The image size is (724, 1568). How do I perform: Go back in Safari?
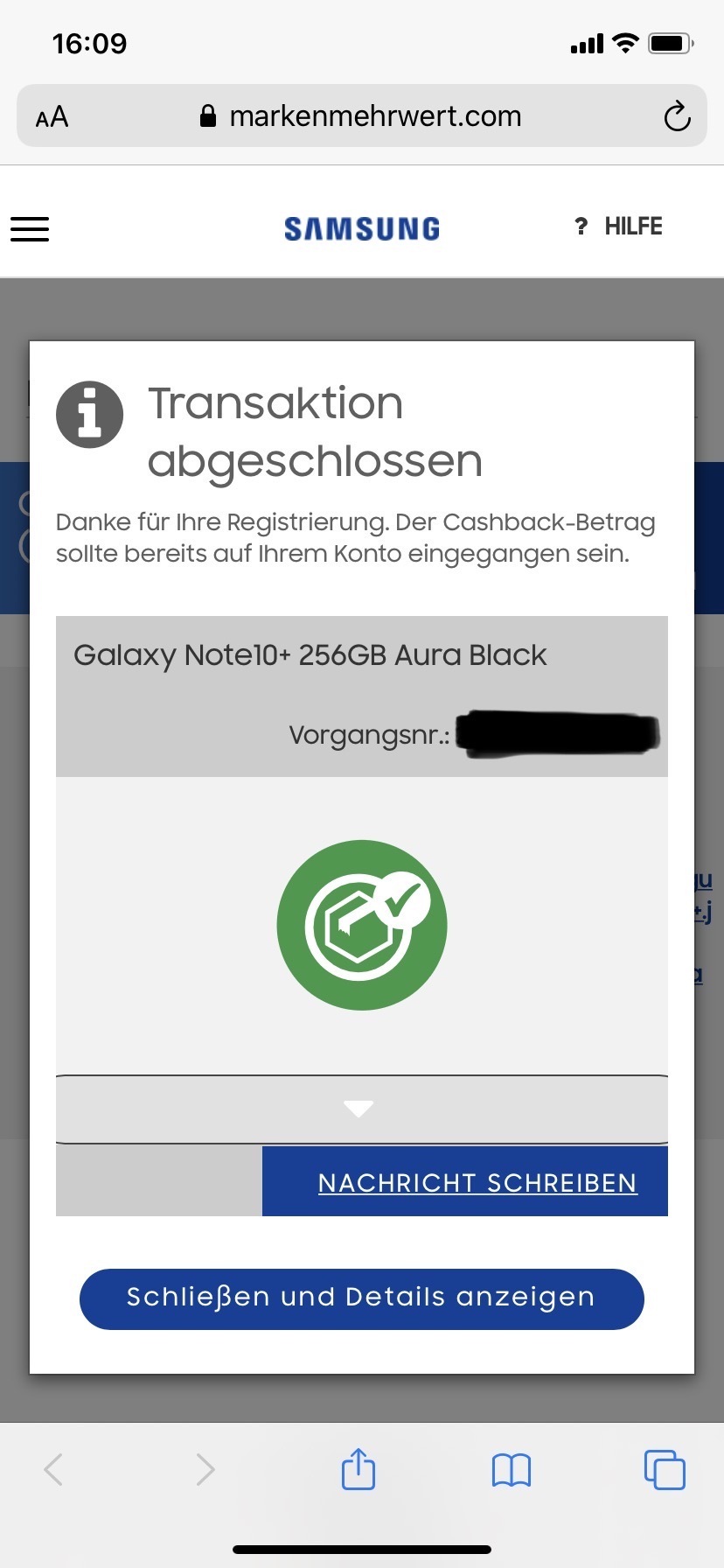click(53, 1469)
